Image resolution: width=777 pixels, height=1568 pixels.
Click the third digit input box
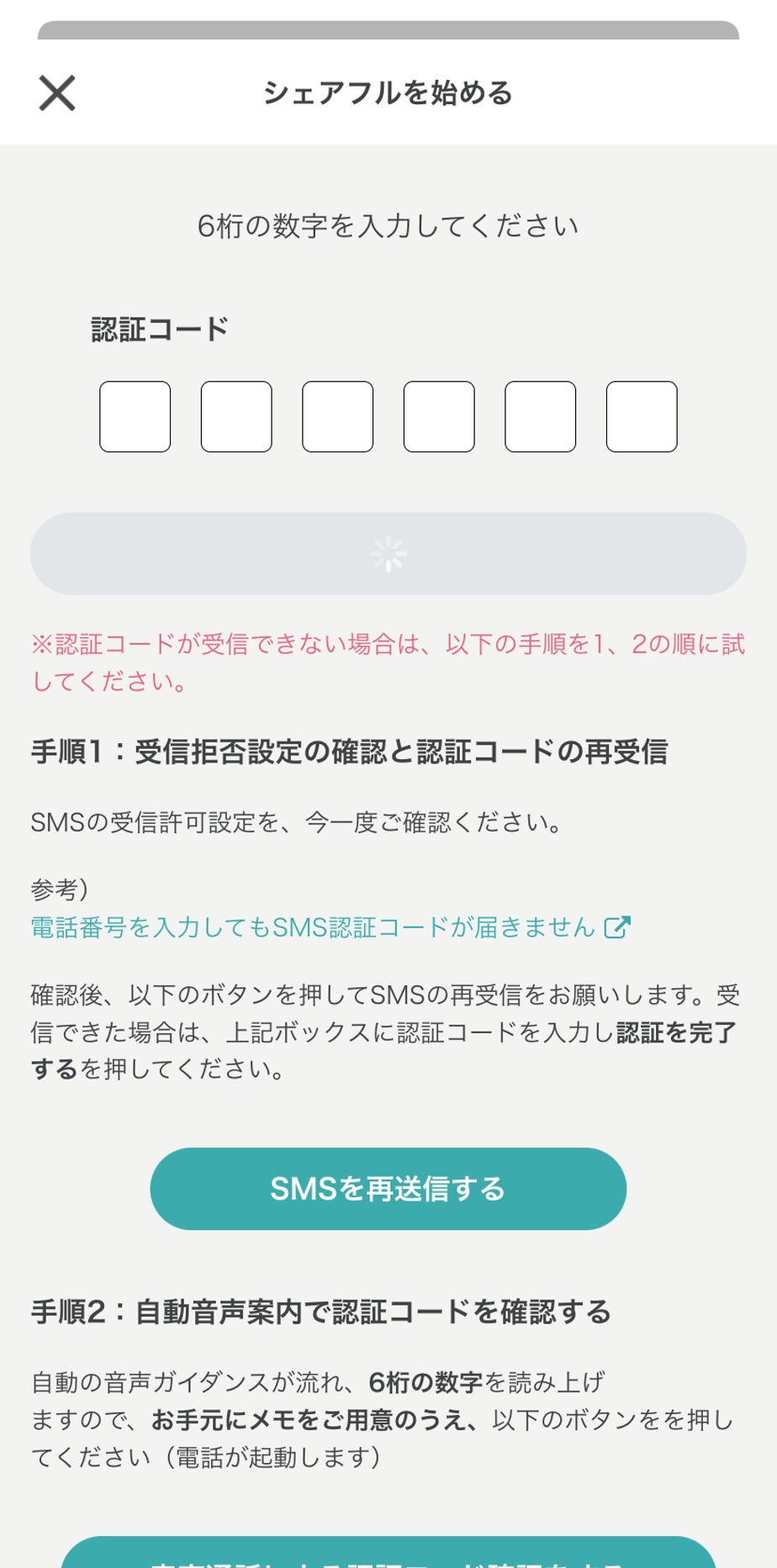[337, 416]
